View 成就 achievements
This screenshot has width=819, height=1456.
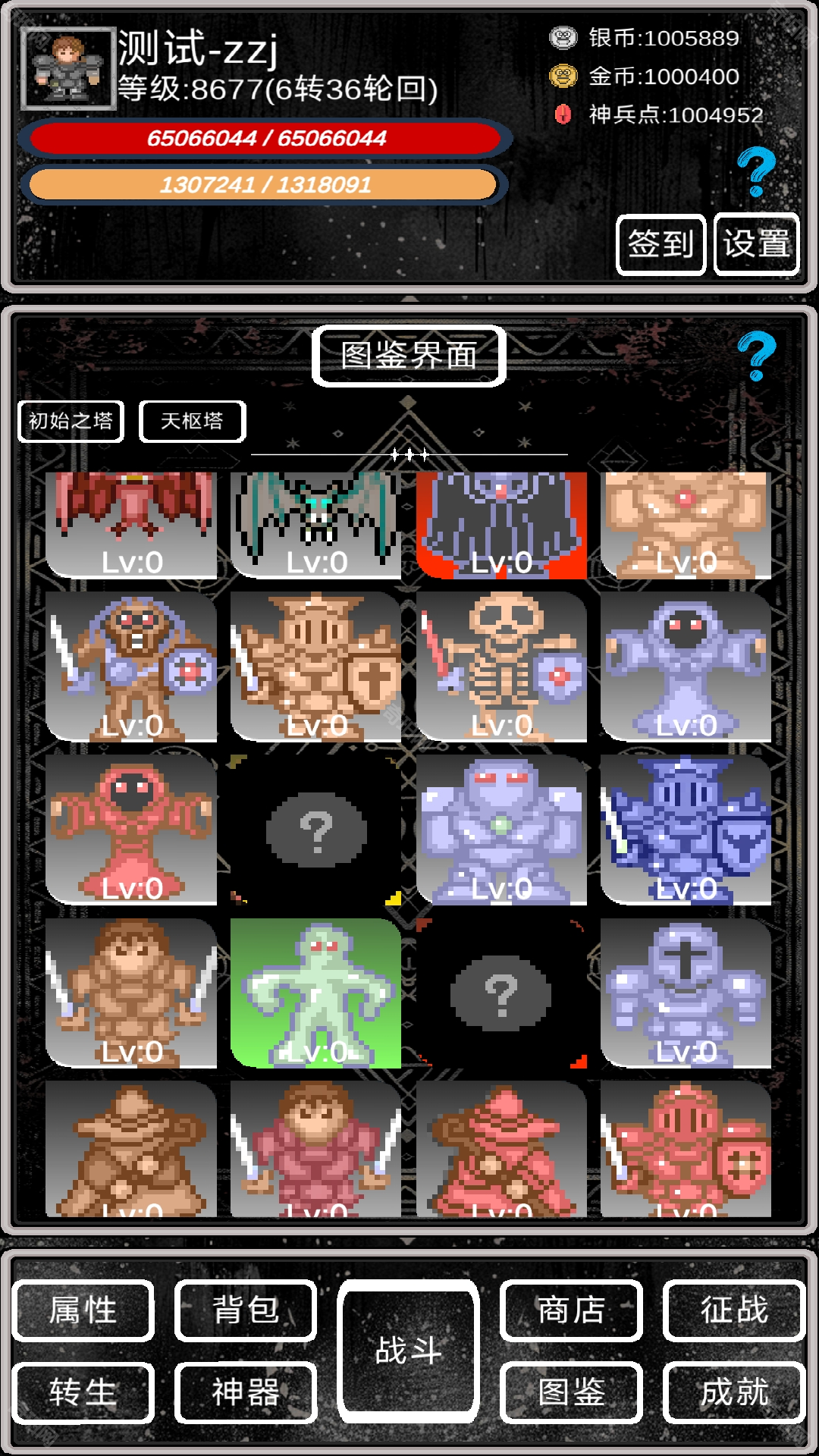click(734, 1392)
